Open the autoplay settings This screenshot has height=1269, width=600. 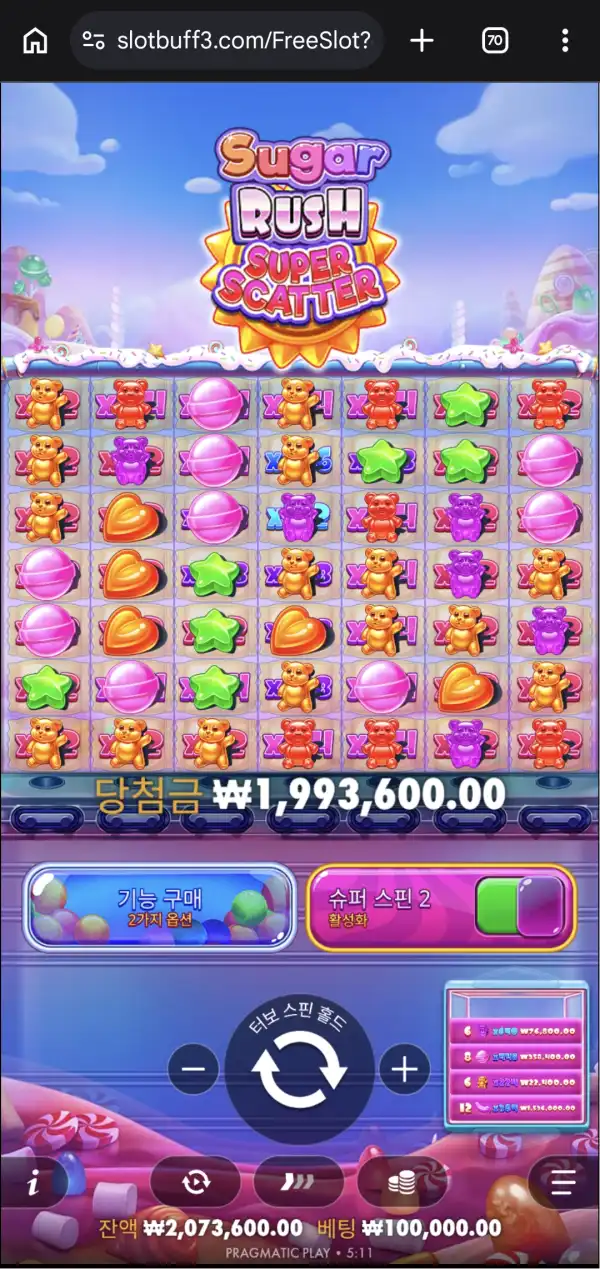point(194,1183)
